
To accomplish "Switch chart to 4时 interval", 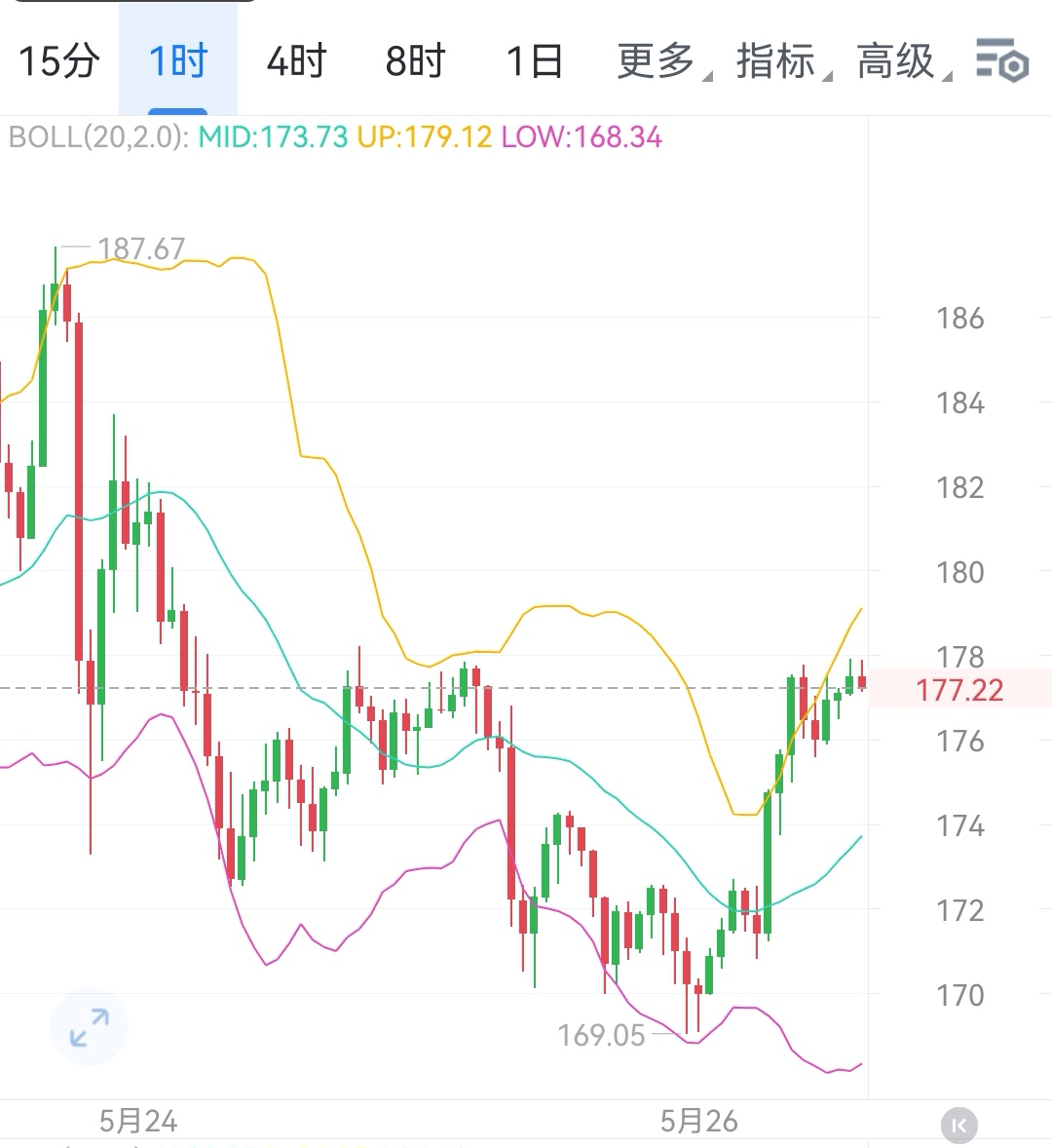I will coord(296,61).
